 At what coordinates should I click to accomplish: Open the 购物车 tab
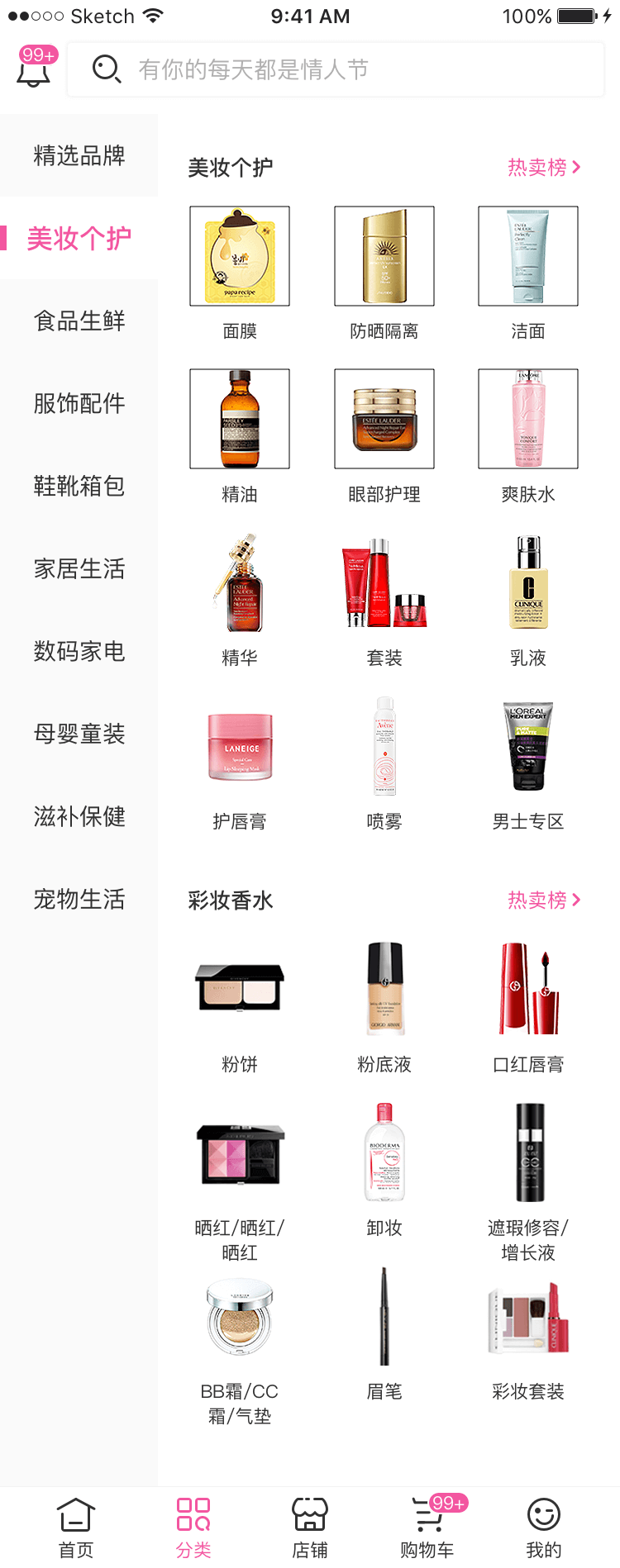(427, 1527)
